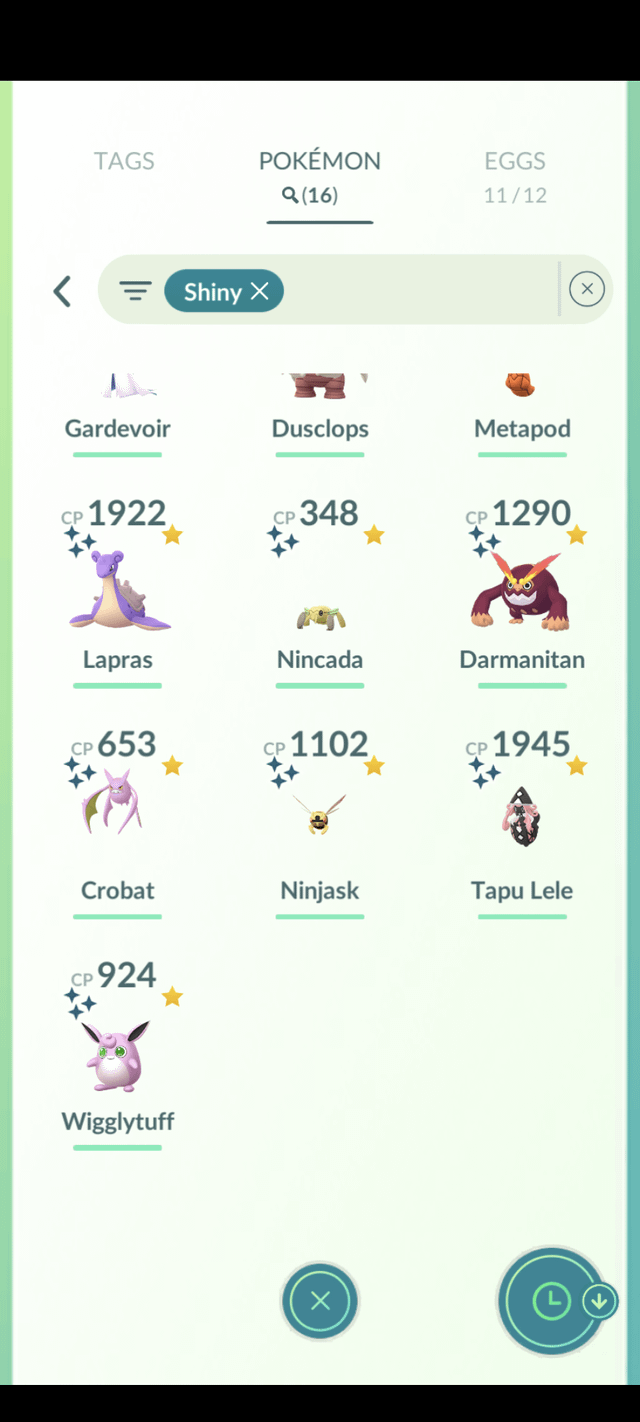Viewport: 640px width, 1422px height.
Task: Clear the search field with X
Action: pyautogui.click(x=586, y=290)
